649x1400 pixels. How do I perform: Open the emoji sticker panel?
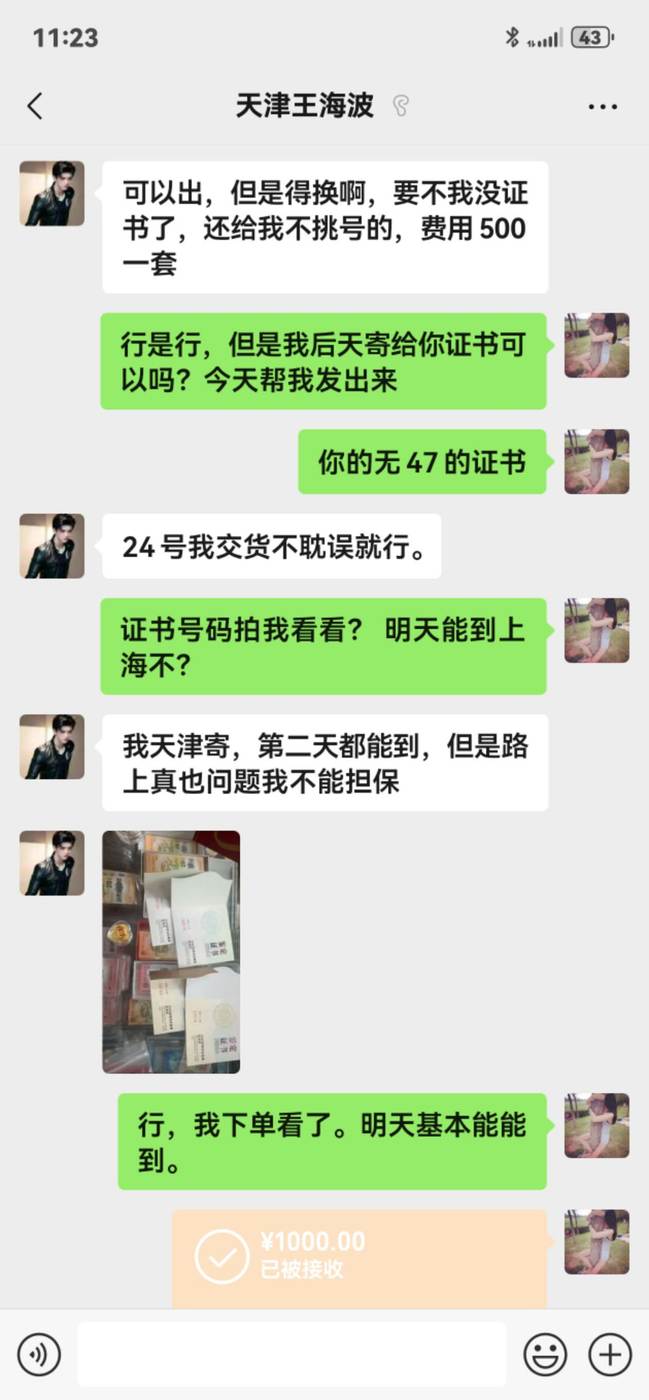point(546,1355)
